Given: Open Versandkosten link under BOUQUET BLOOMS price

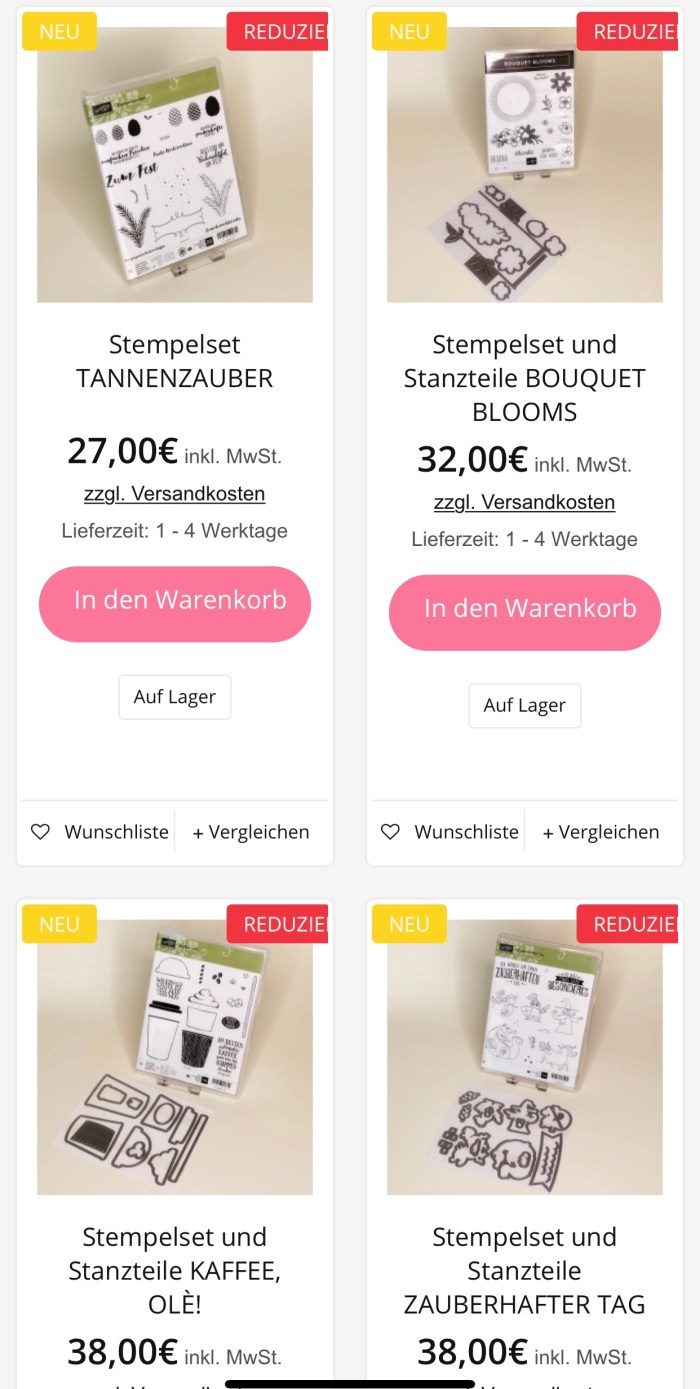Looking at the screenshot, I should click(x=525, y=502).
